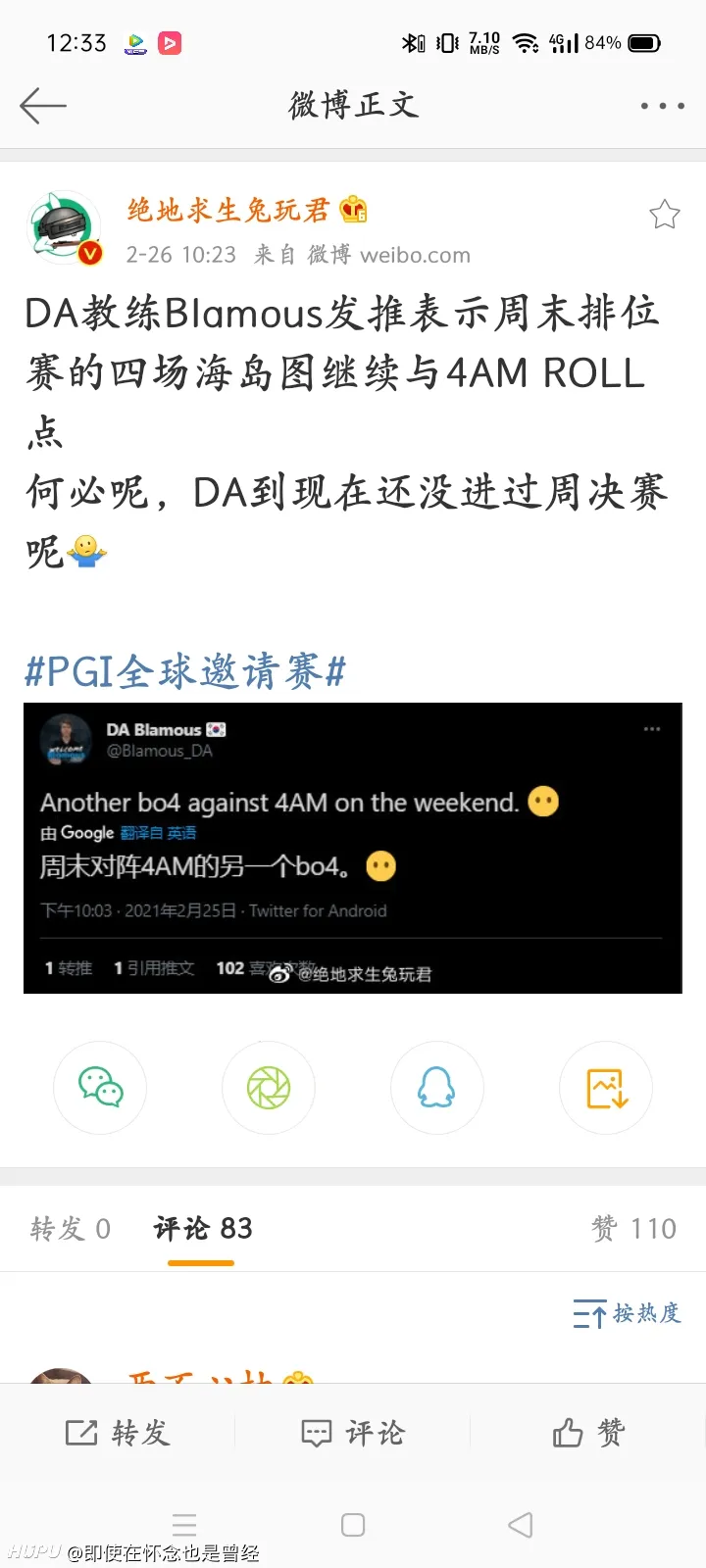Go back using the top arrow
Viewport: 706px width, 1568px height.
pyautogui.click(x=43, y=105)
